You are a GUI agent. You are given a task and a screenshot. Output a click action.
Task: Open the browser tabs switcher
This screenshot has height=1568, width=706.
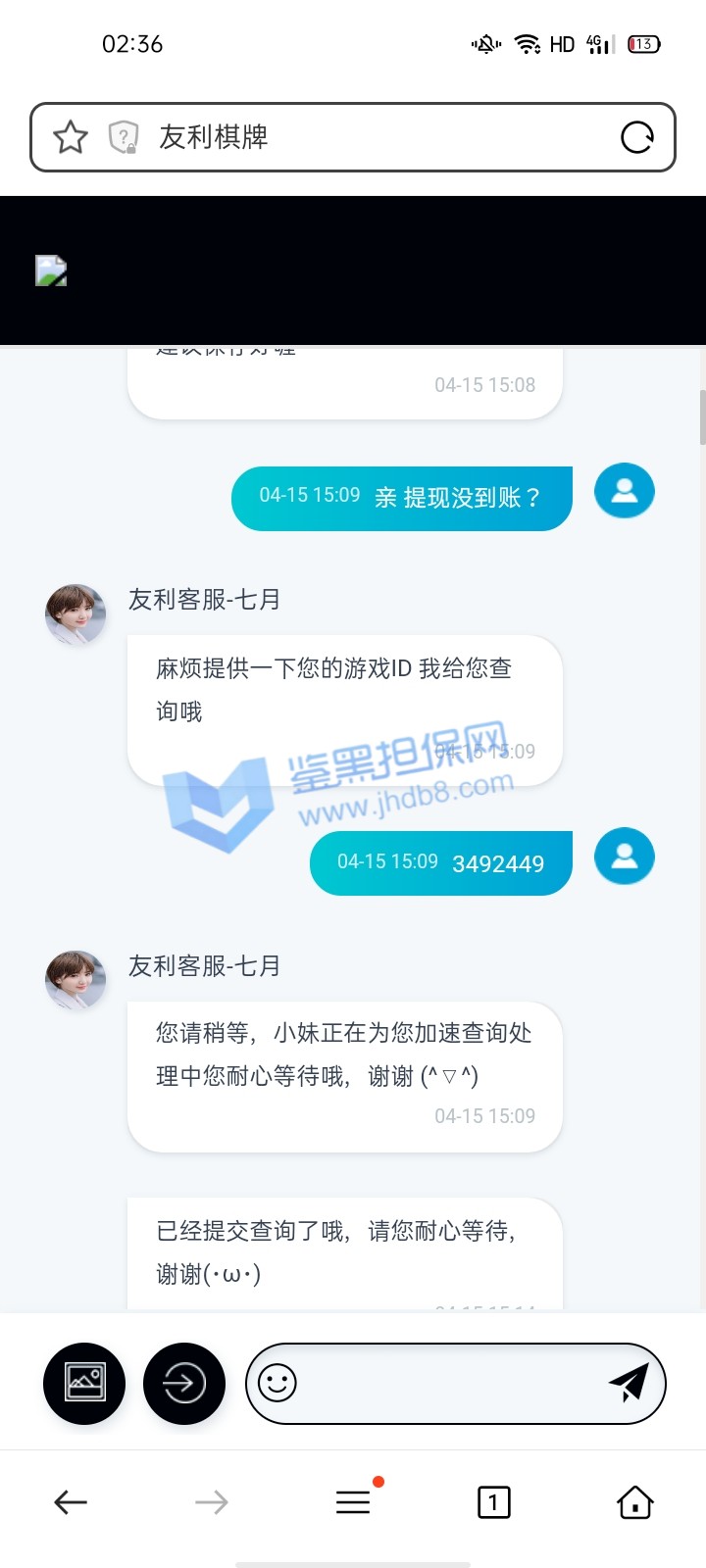pyautogui.click(x=493, y=1501)
